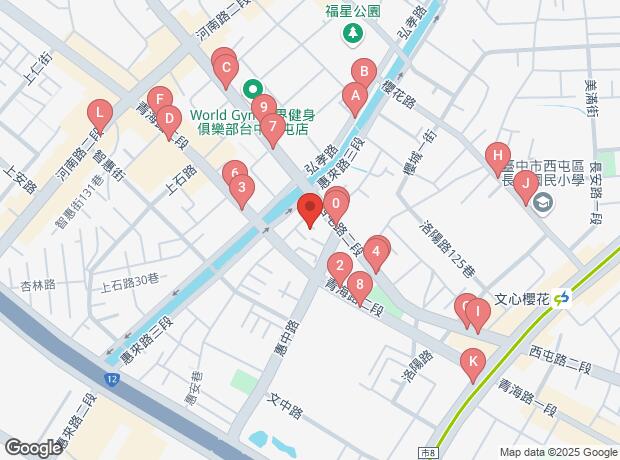Tap the 福星公園 park marker
Image resolution: width=620 pixels, height=460 pixels.
[x=352, y=34]
